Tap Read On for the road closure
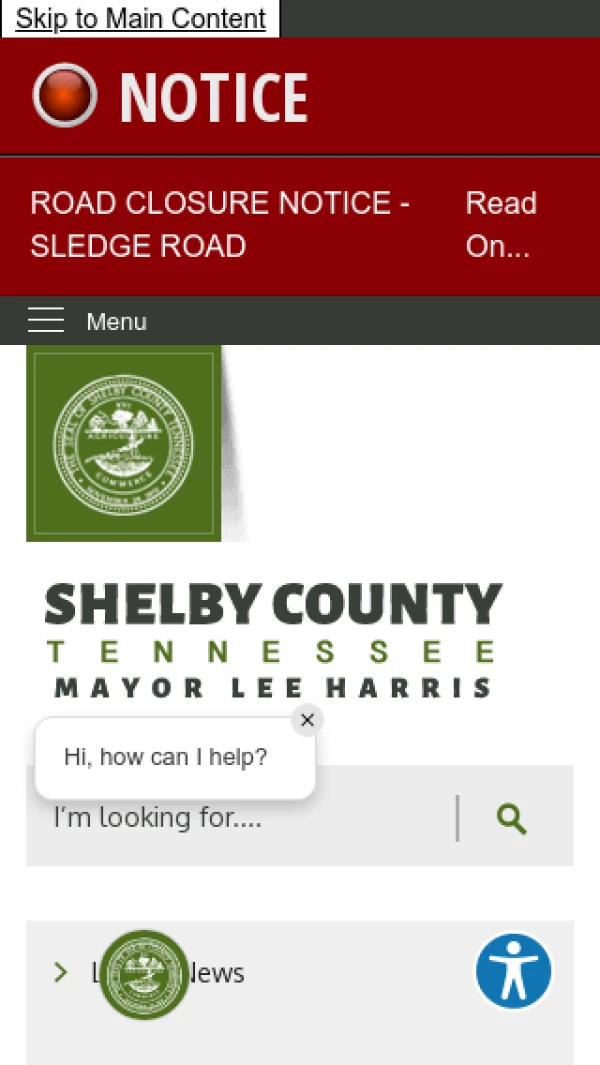 point(501,224)
